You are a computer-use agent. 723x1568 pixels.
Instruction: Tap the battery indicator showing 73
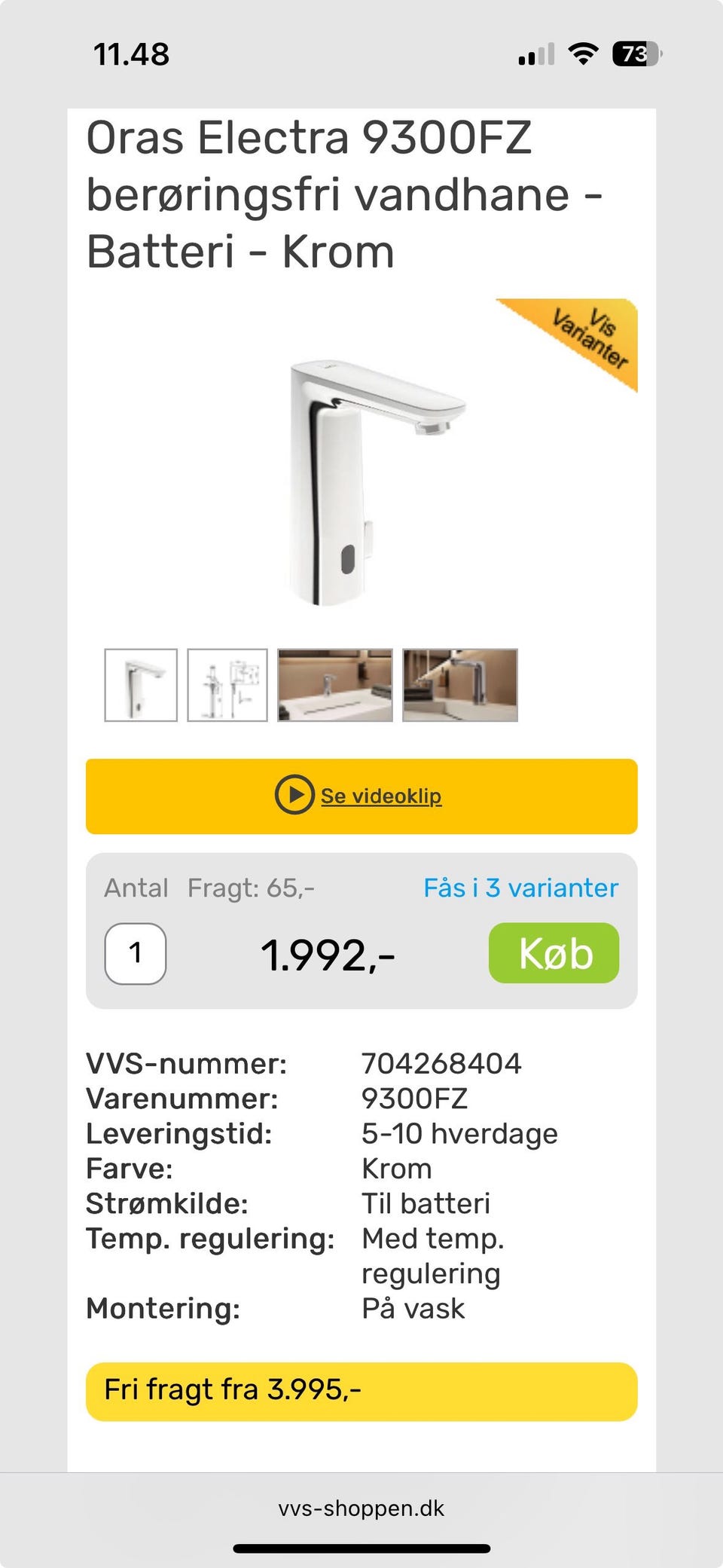(635, 53)
